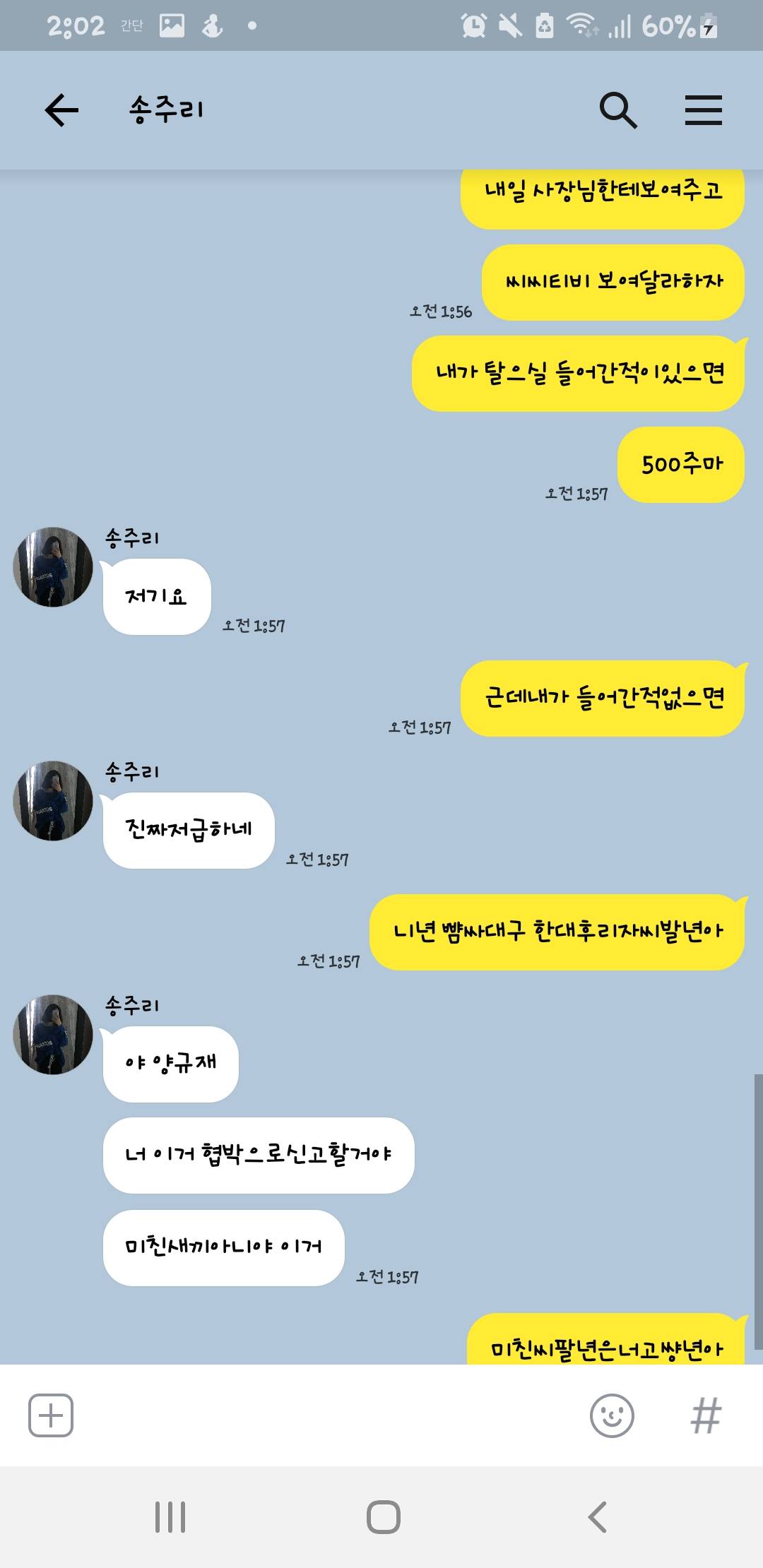
Task: Open the chat room hamburger menu
Action: click(703, 110)
